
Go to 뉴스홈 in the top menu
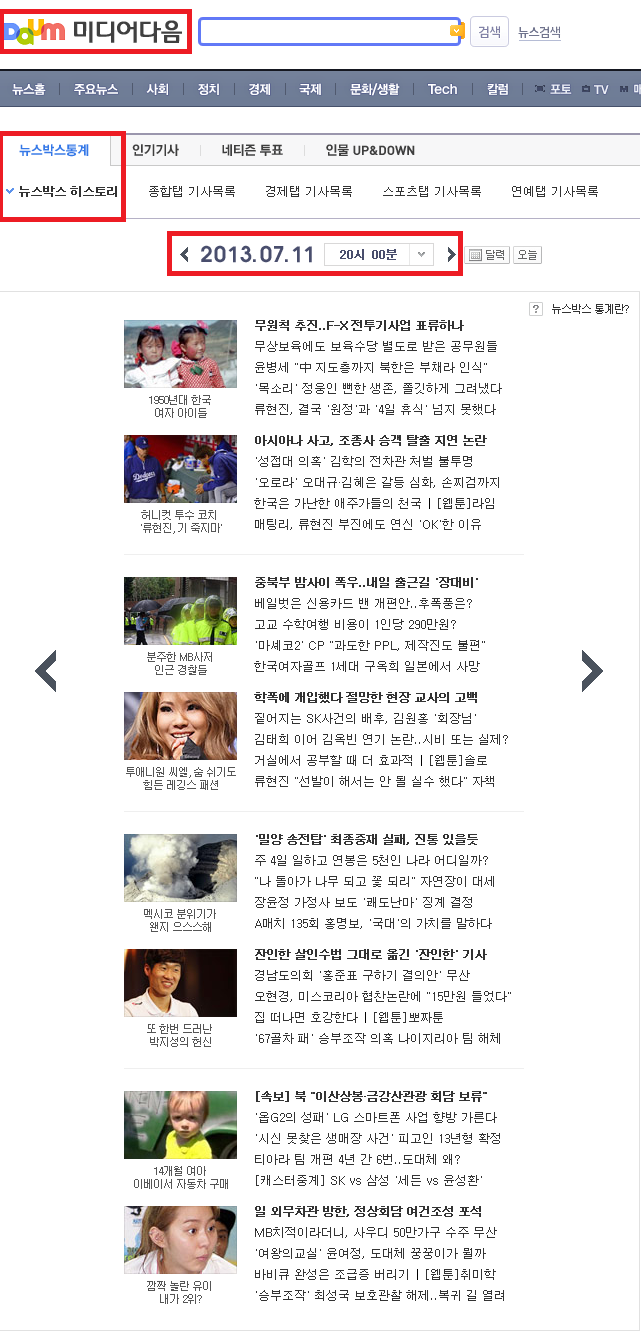(29, 89)
